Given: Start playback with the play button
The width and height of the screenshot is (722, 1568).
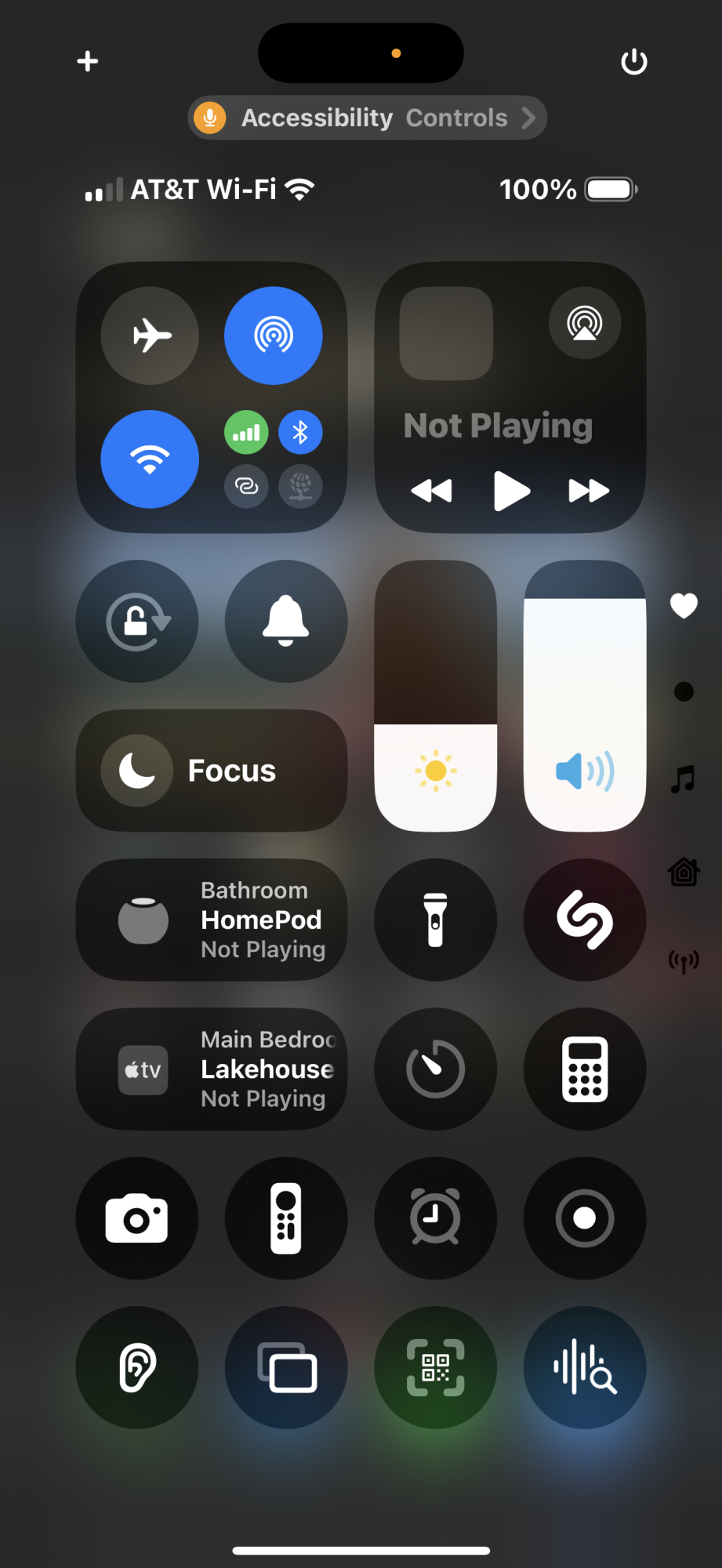Looking at the screenshot, I should click(511, 491).
